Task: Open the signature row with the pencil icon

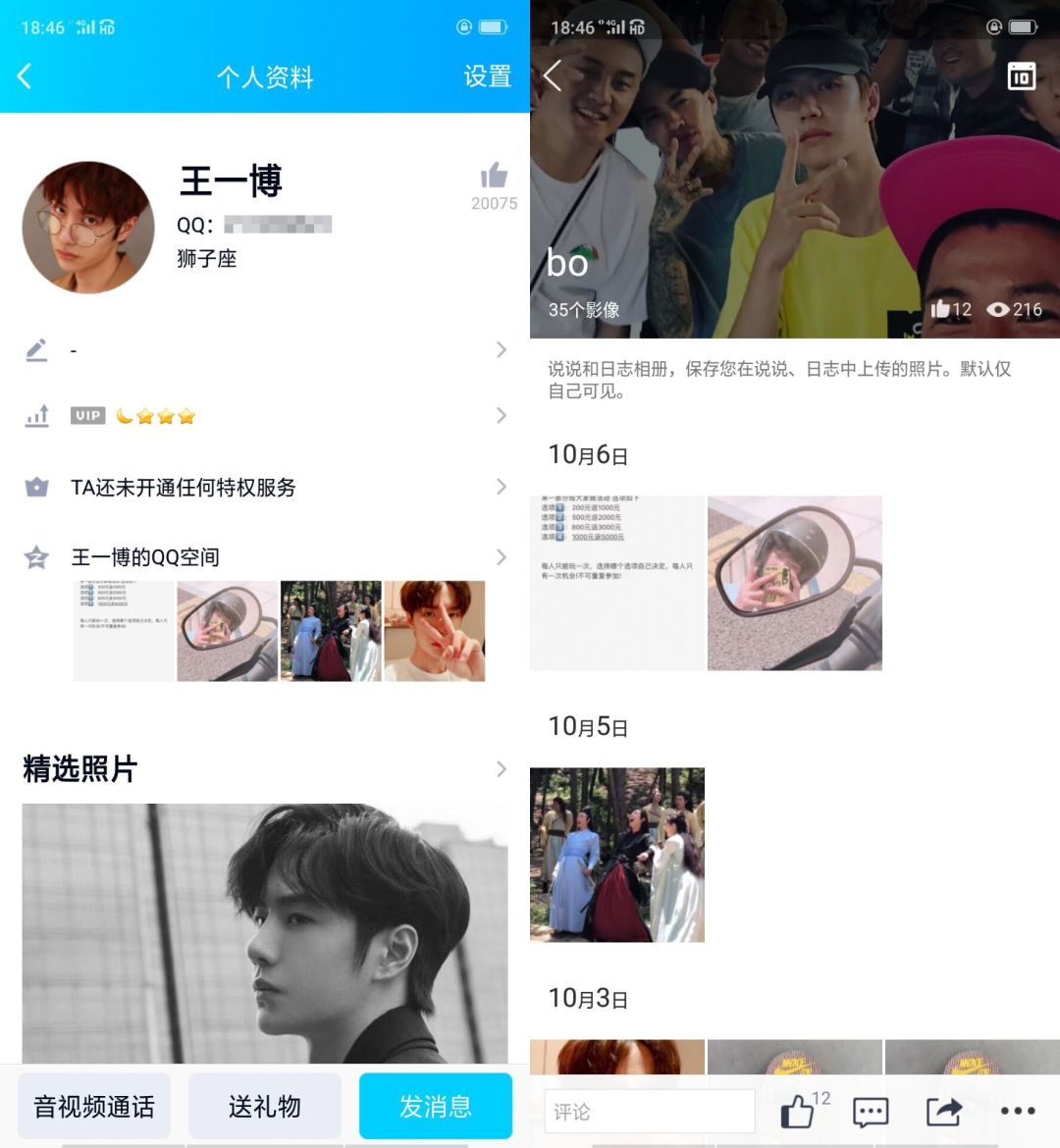Action: (x=265, y=350)
